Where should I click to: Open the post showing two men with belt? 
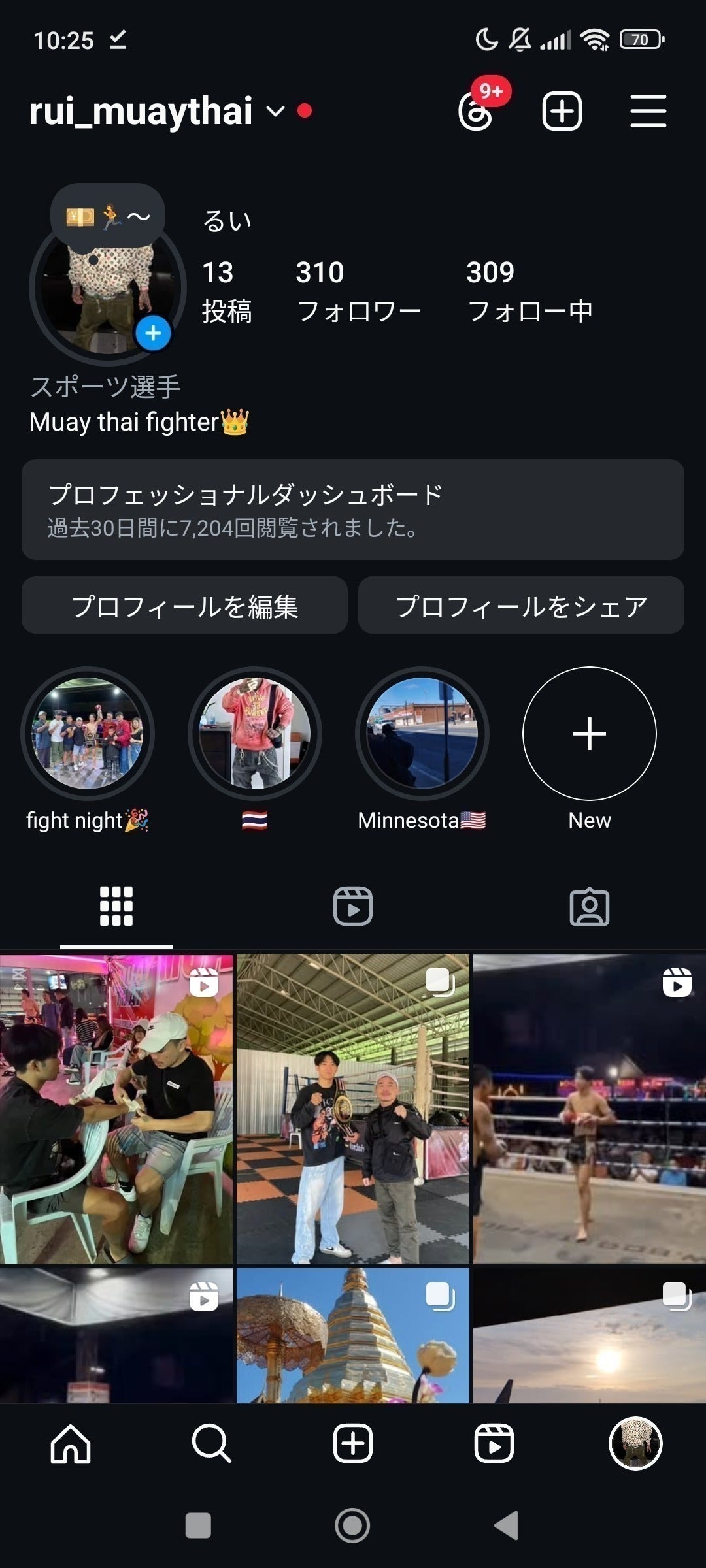click(x=353, y=1109)
